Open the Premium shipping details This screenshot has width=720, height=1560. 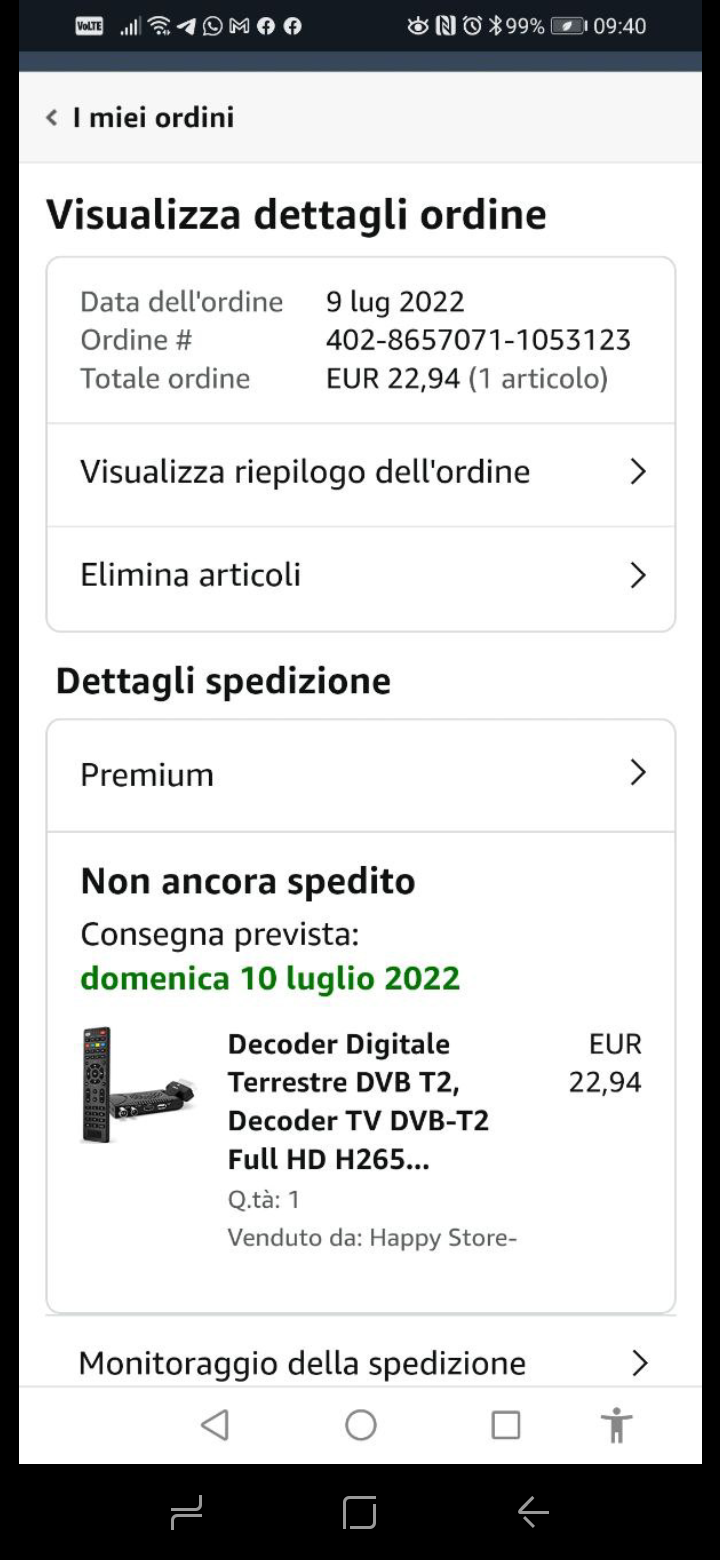(x=360, y=775)
